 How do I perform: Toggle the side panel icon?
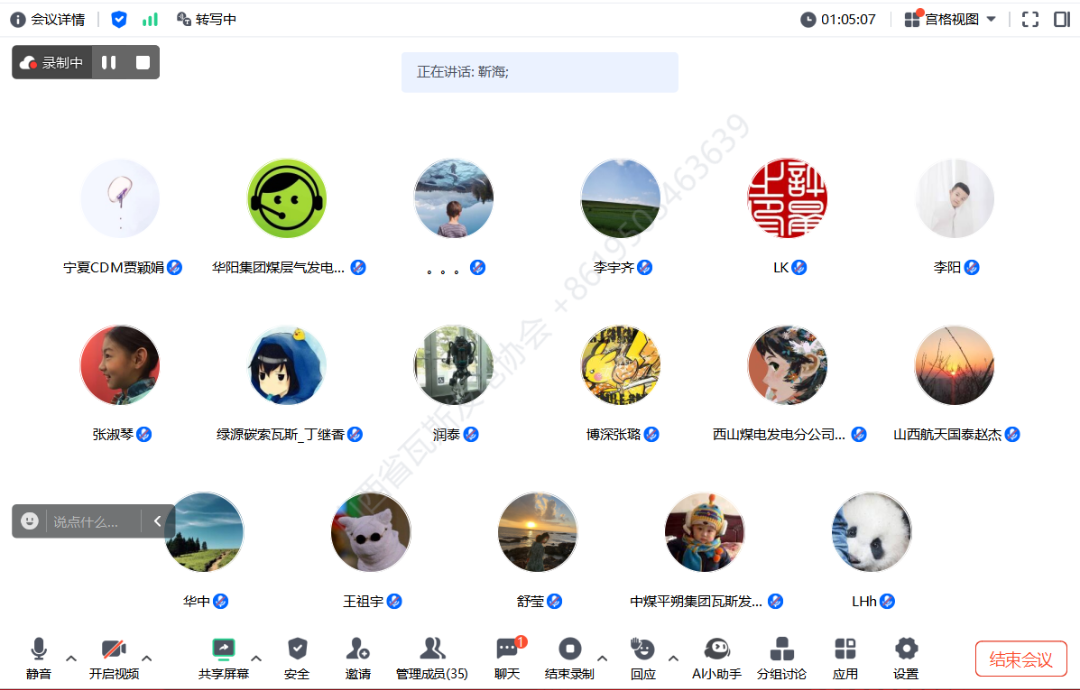click(1062, 19)
